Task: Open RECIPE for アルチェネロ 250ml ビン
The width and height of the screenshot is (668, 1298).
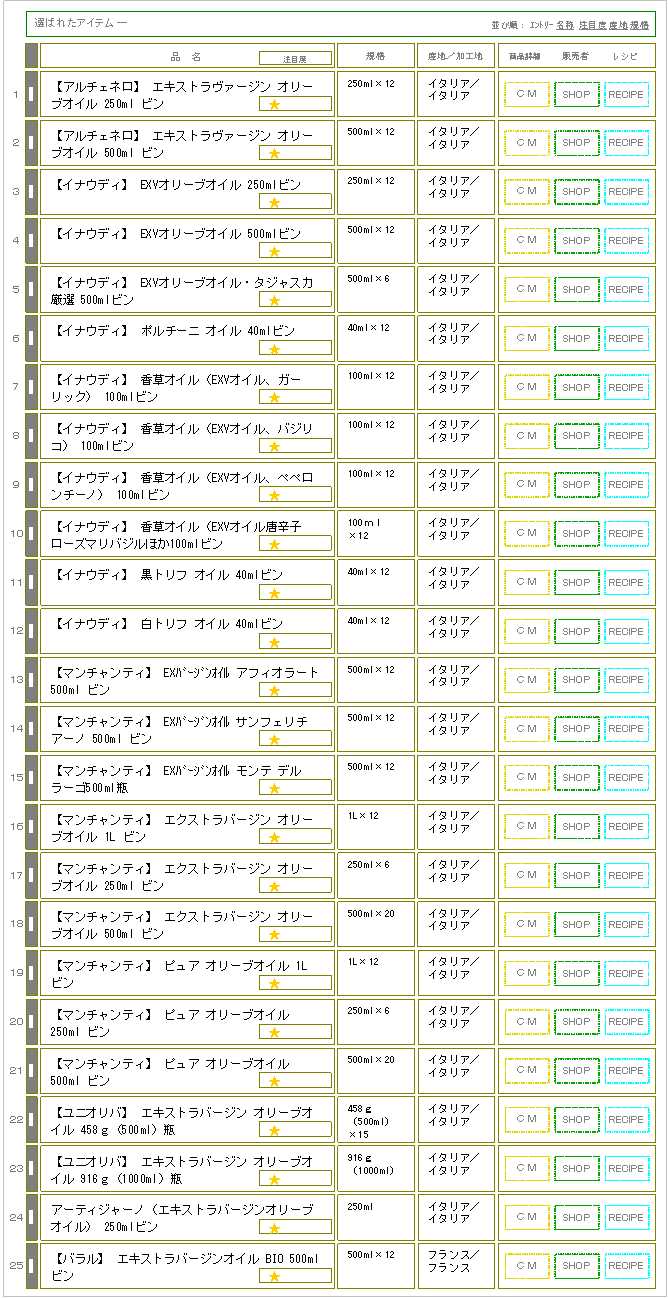Action: click(x=626, y=94)
